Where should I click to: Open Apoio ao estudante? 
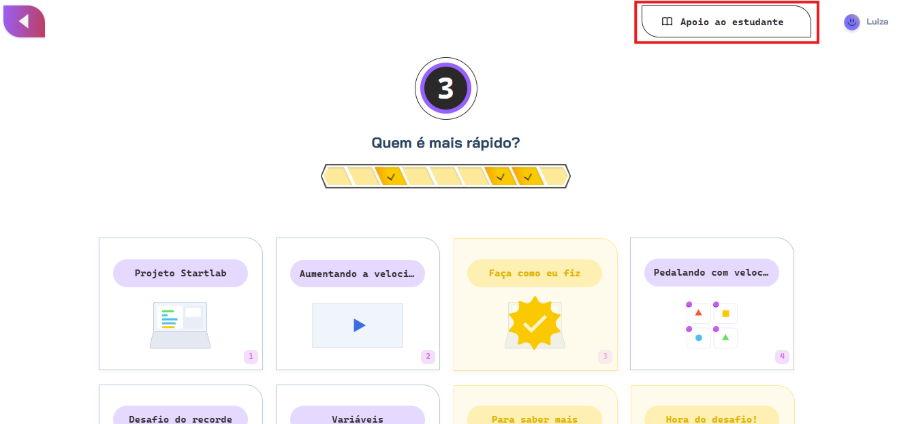pyautogui.click(x=725, y=22)
